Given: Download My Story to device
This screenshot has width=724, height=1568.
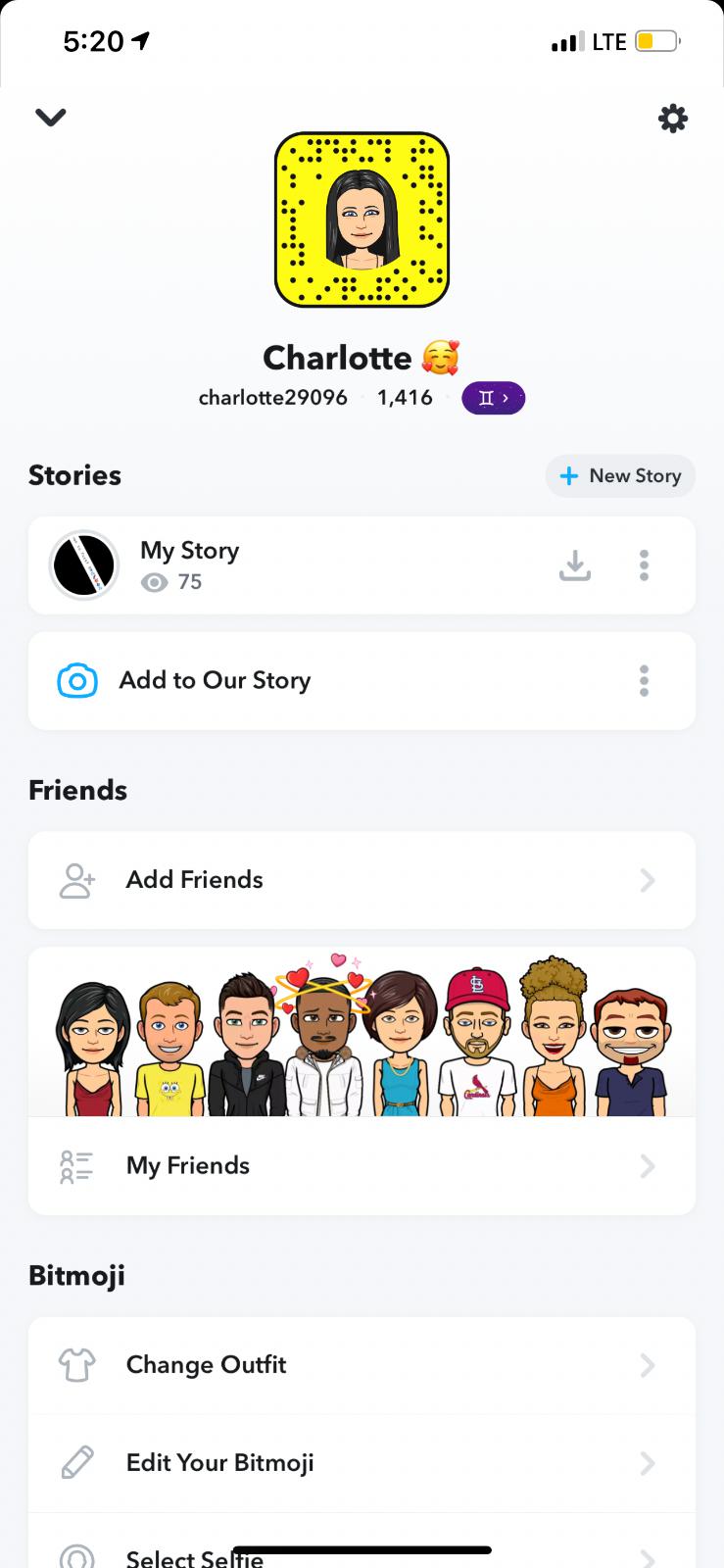Looking at the screenshot, I should tap(575, 565).
